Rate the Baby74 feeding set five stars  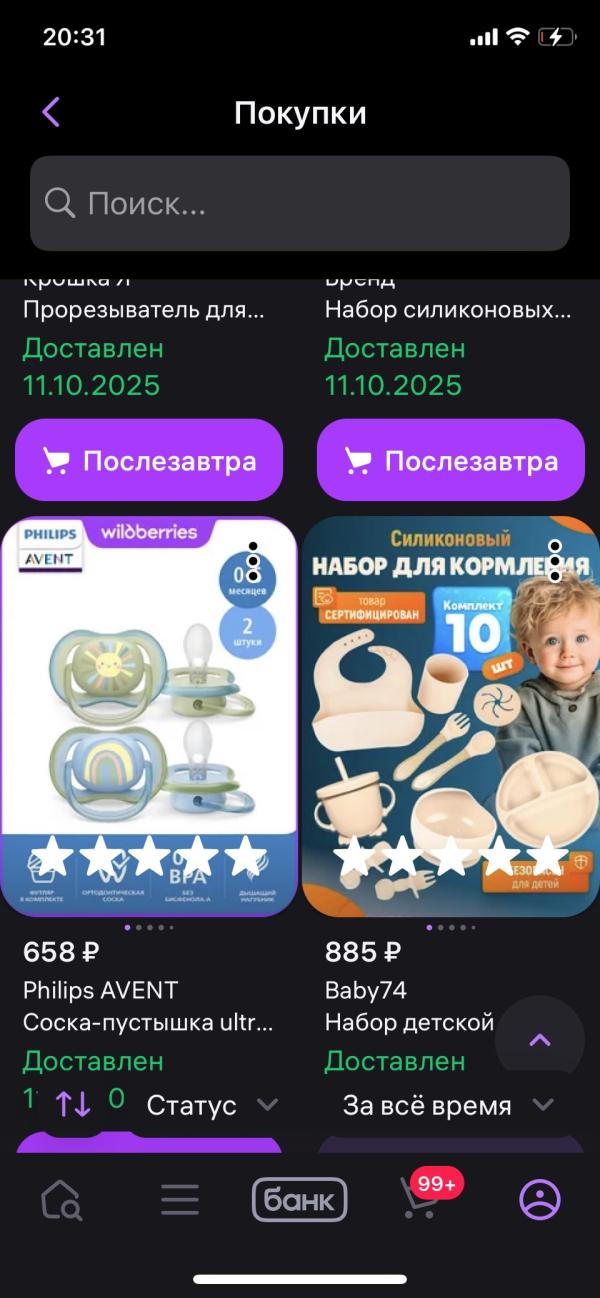[x=547, y=858]
